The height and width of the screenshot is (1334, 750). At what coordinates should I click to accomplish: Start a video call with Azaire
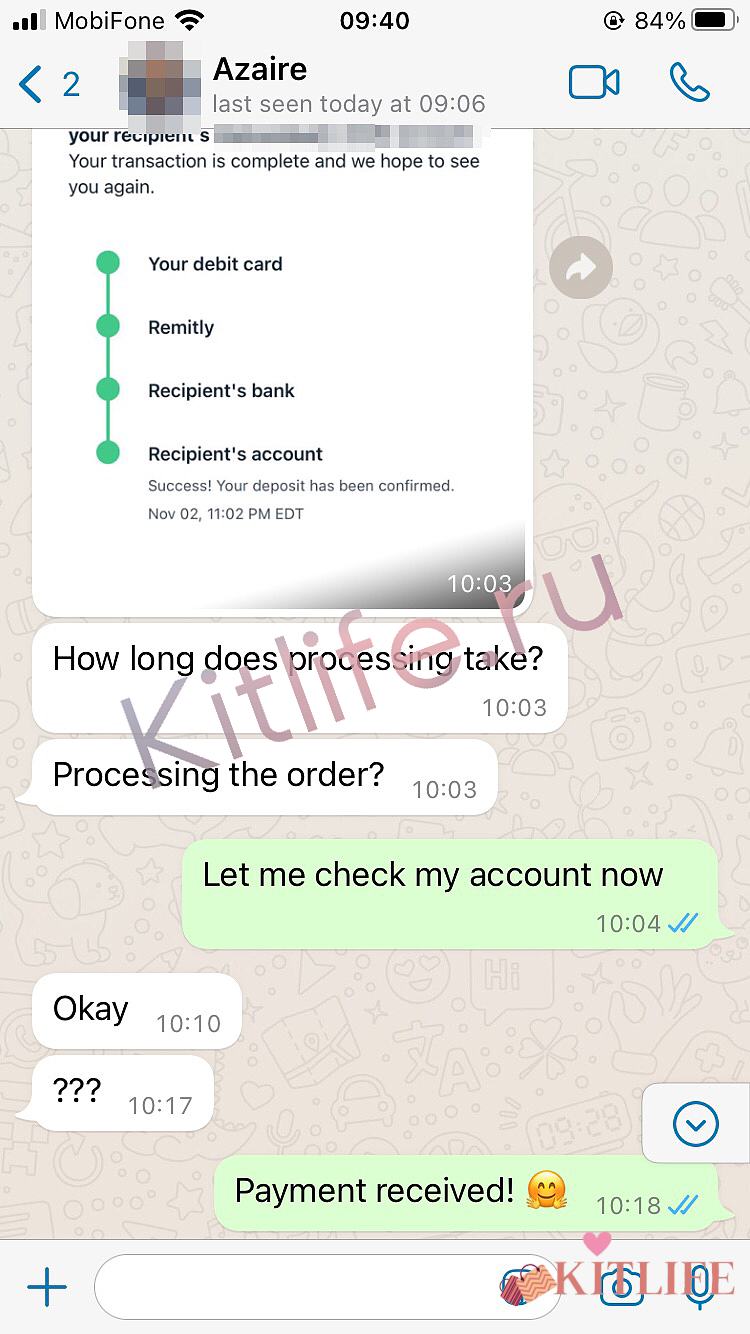pyautogui.click(x=594, y=83)
